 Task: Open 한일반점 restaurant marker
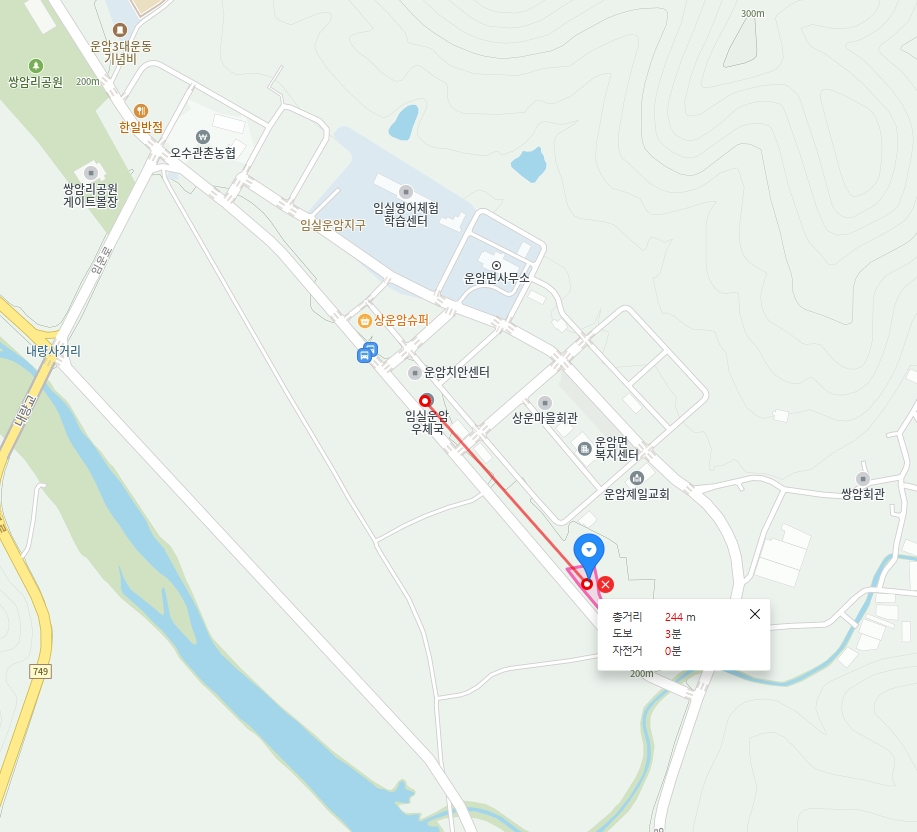[x=140, y=111]
